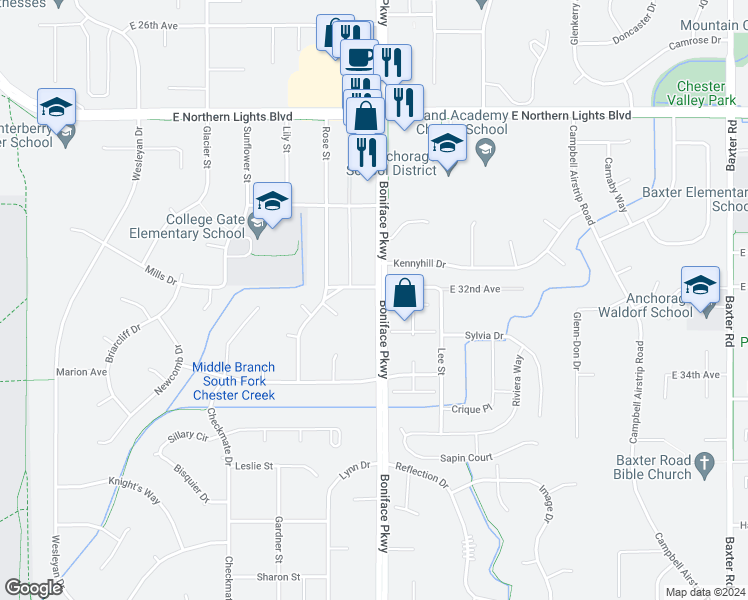Tap the school marker at College Gate Elementary School
748x600 pixels.
click(x=272, y=202)
